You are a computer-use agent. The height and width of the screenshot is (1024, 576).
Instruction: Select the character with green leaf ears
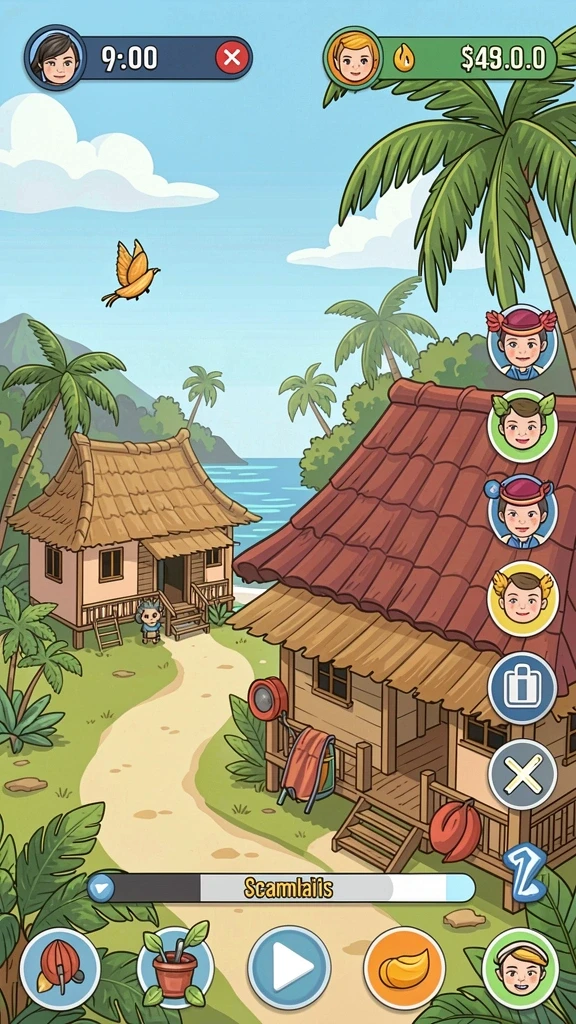pyautogui.click(x=522, y=426)
